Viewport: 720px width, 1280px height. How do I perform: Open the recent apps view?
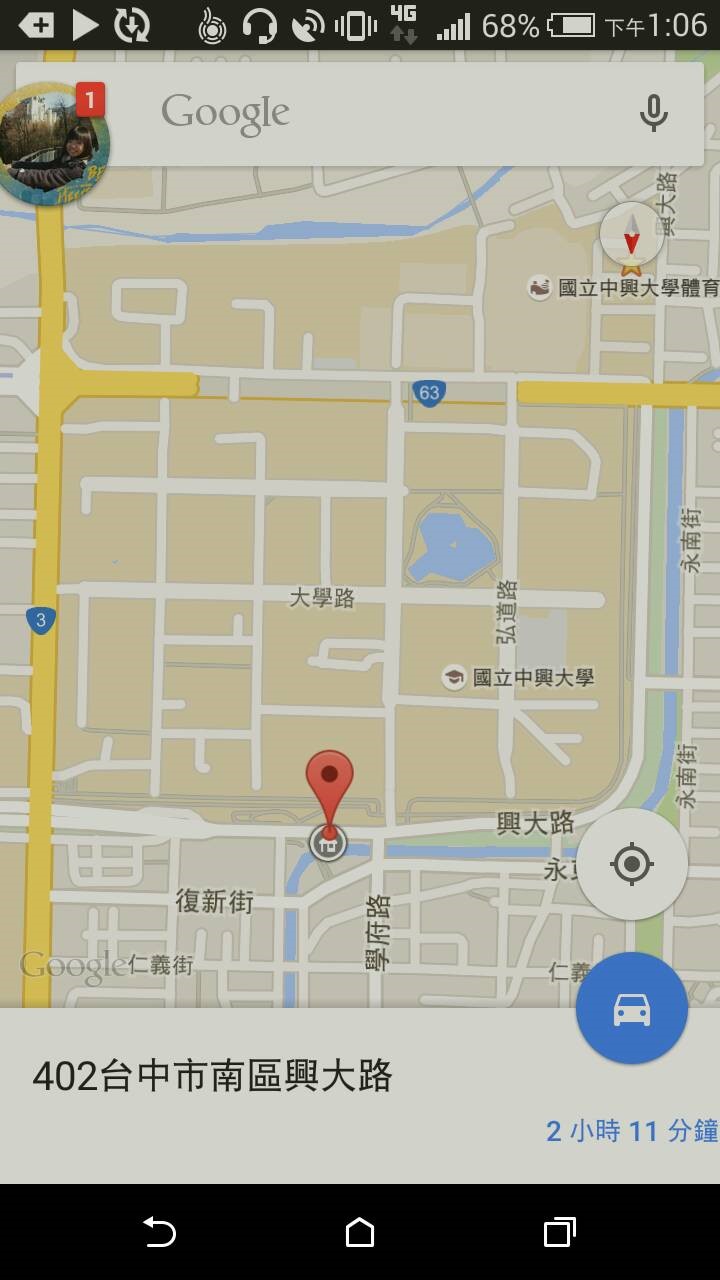(x=560, y=1232)
